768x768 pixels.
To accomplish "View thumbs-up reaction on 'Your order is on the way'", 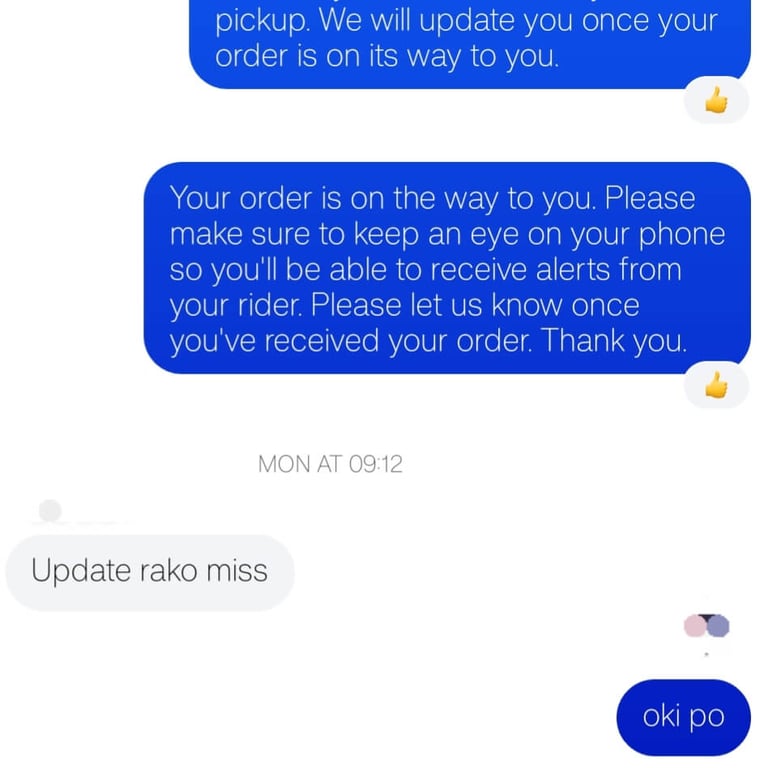I will [x=716, y=385].
